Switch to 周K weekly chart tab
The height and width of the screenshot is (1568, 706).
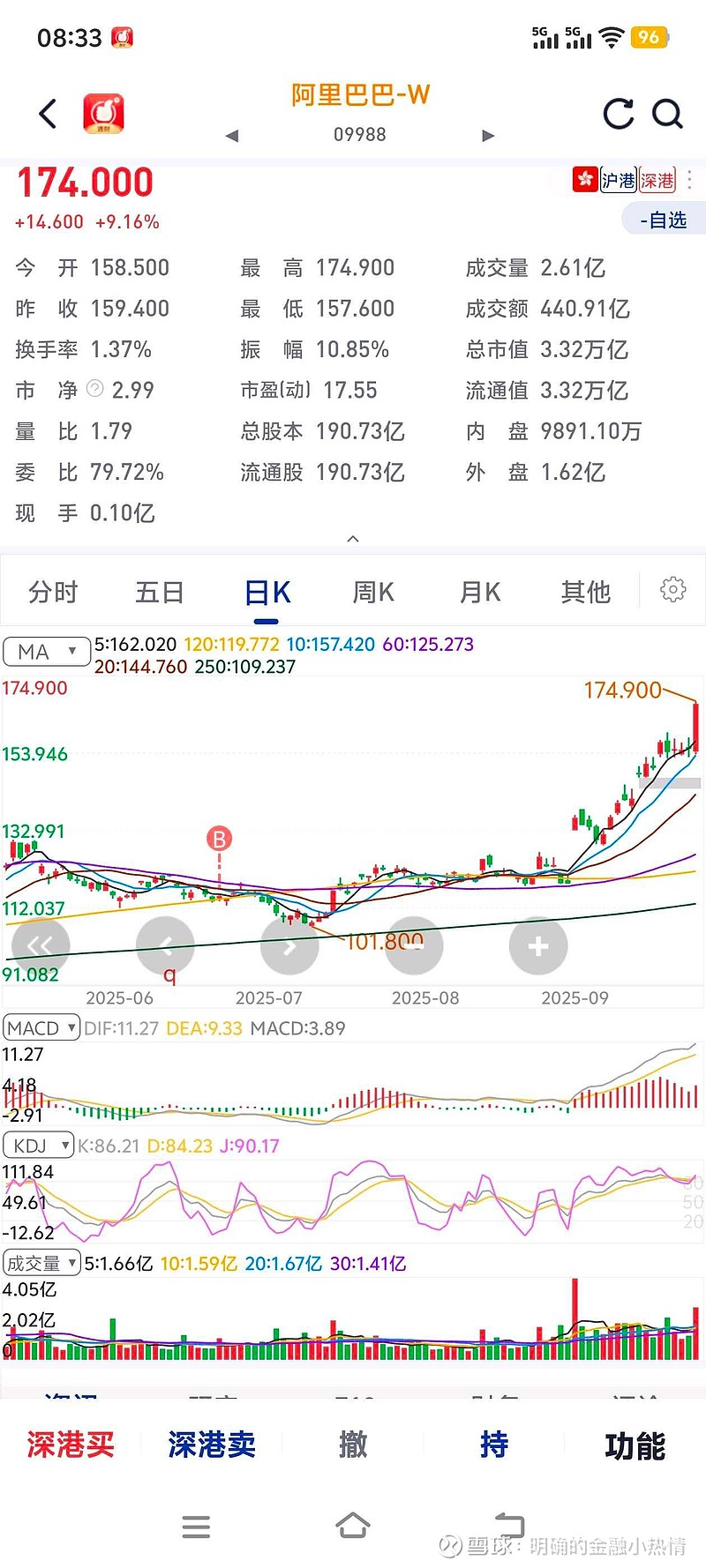pos(372,592)
